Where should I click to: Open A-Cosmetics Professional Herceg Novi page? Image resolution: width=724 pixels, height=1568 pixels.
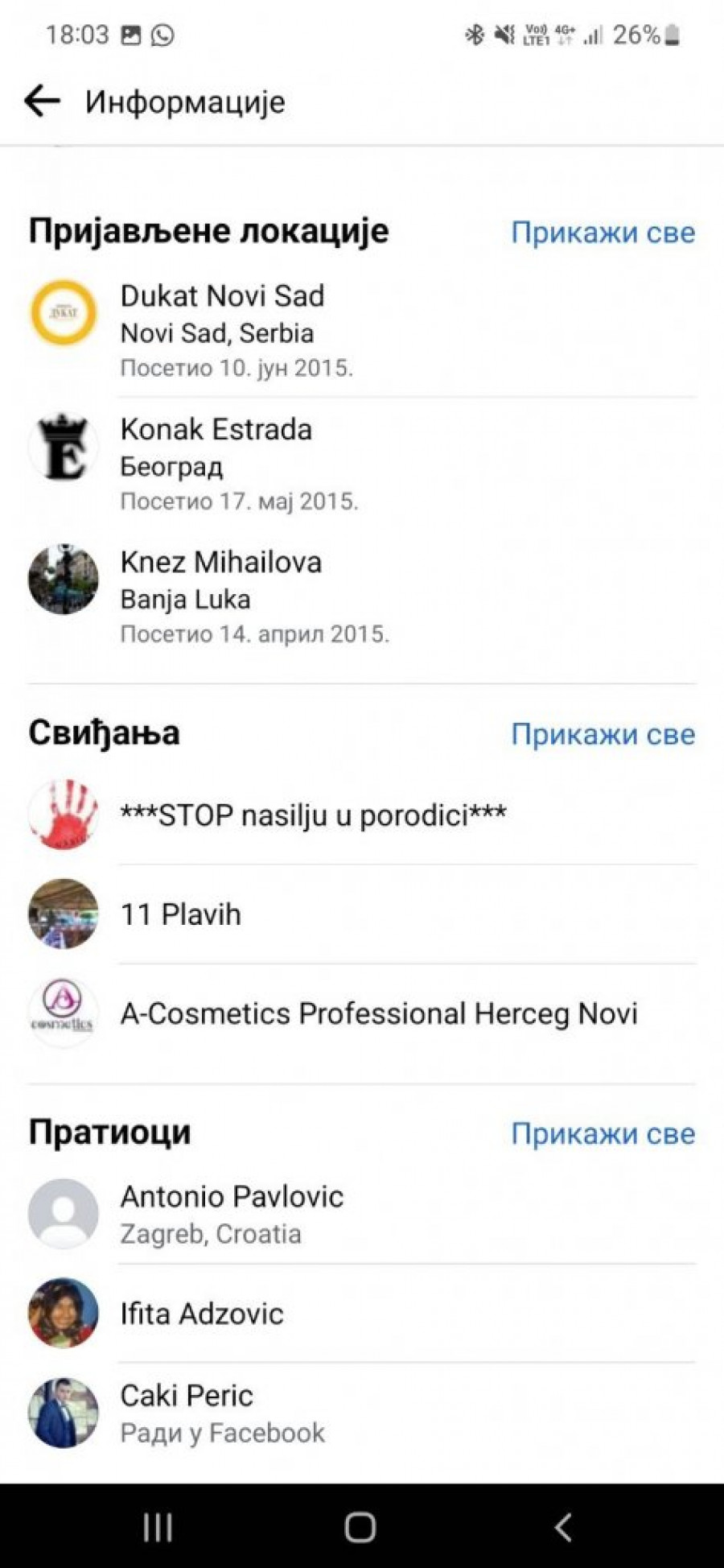378,1013
